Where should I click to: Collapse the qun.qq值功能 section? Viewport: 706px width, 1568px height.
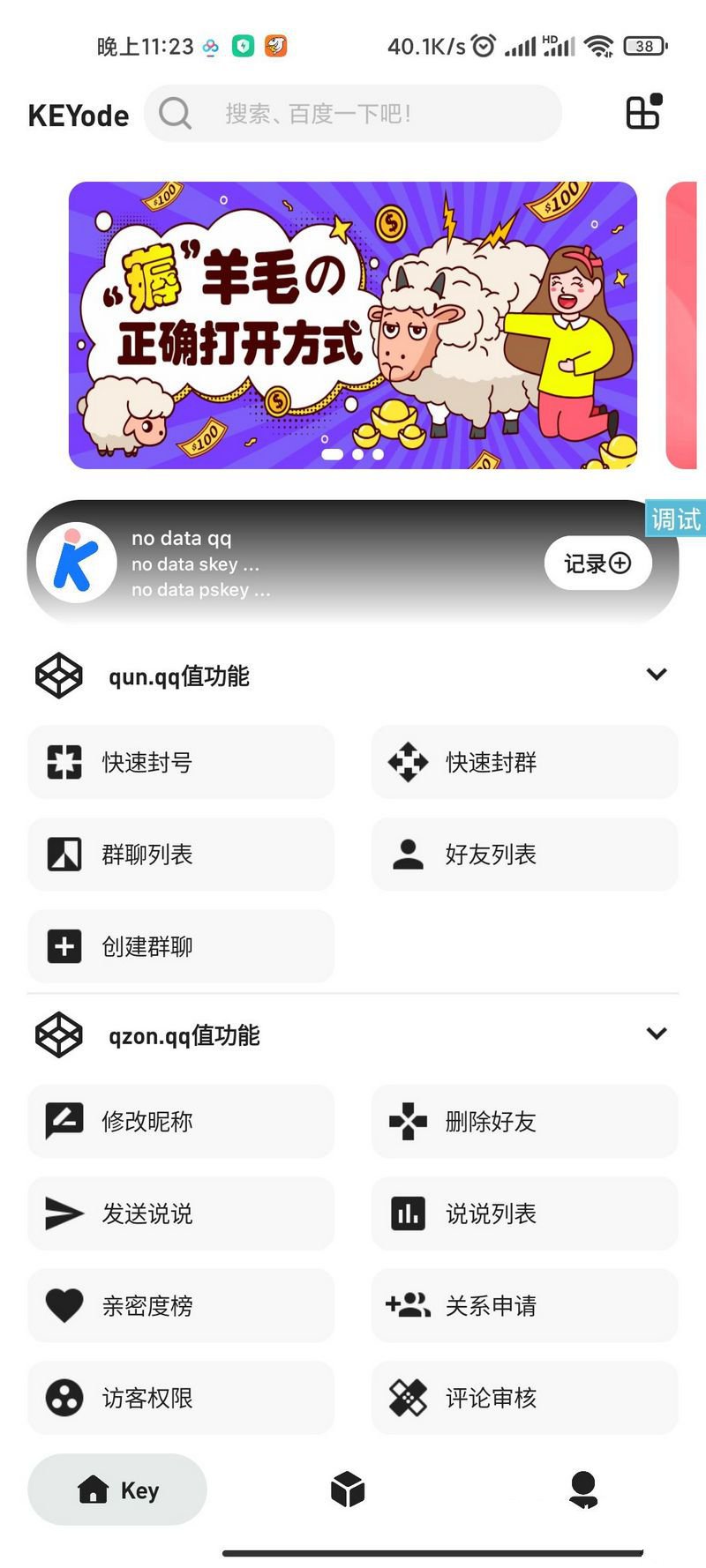(x=656, y=674)
